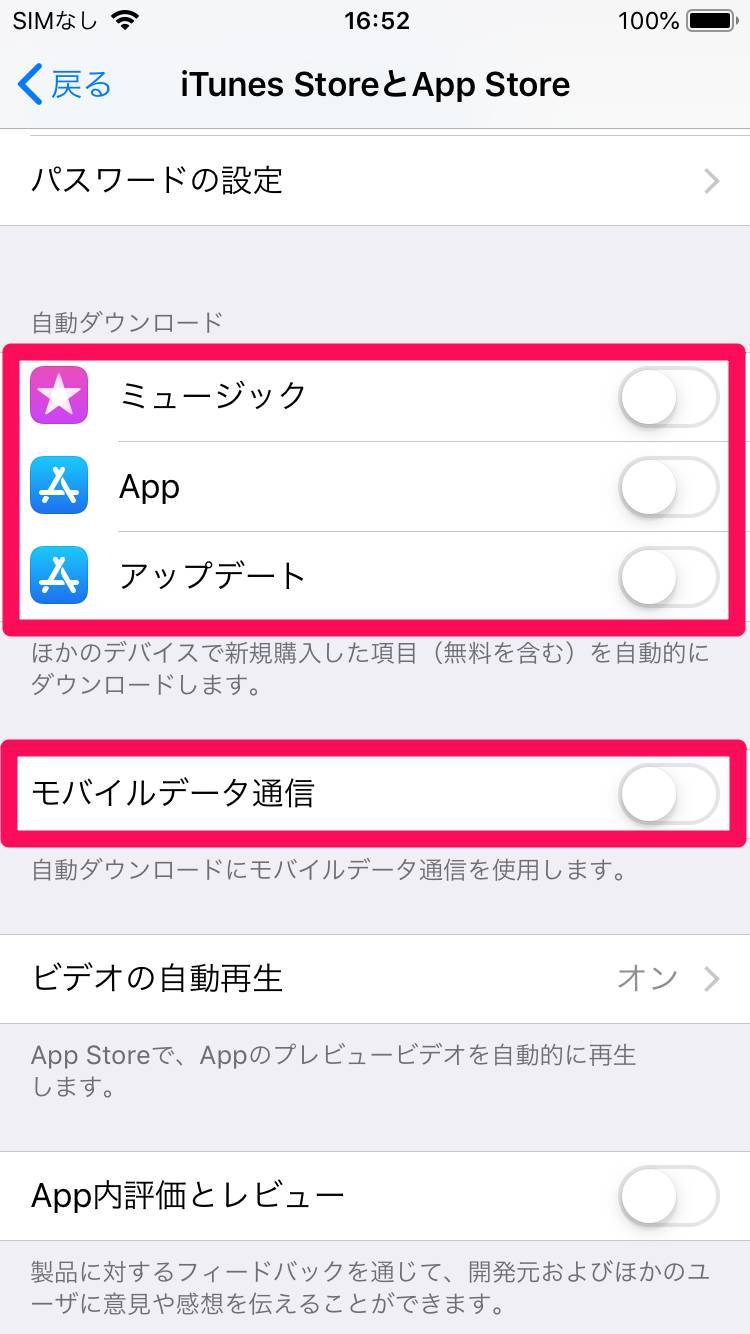Switch on App内評価とレビュー

(668, 1196)
